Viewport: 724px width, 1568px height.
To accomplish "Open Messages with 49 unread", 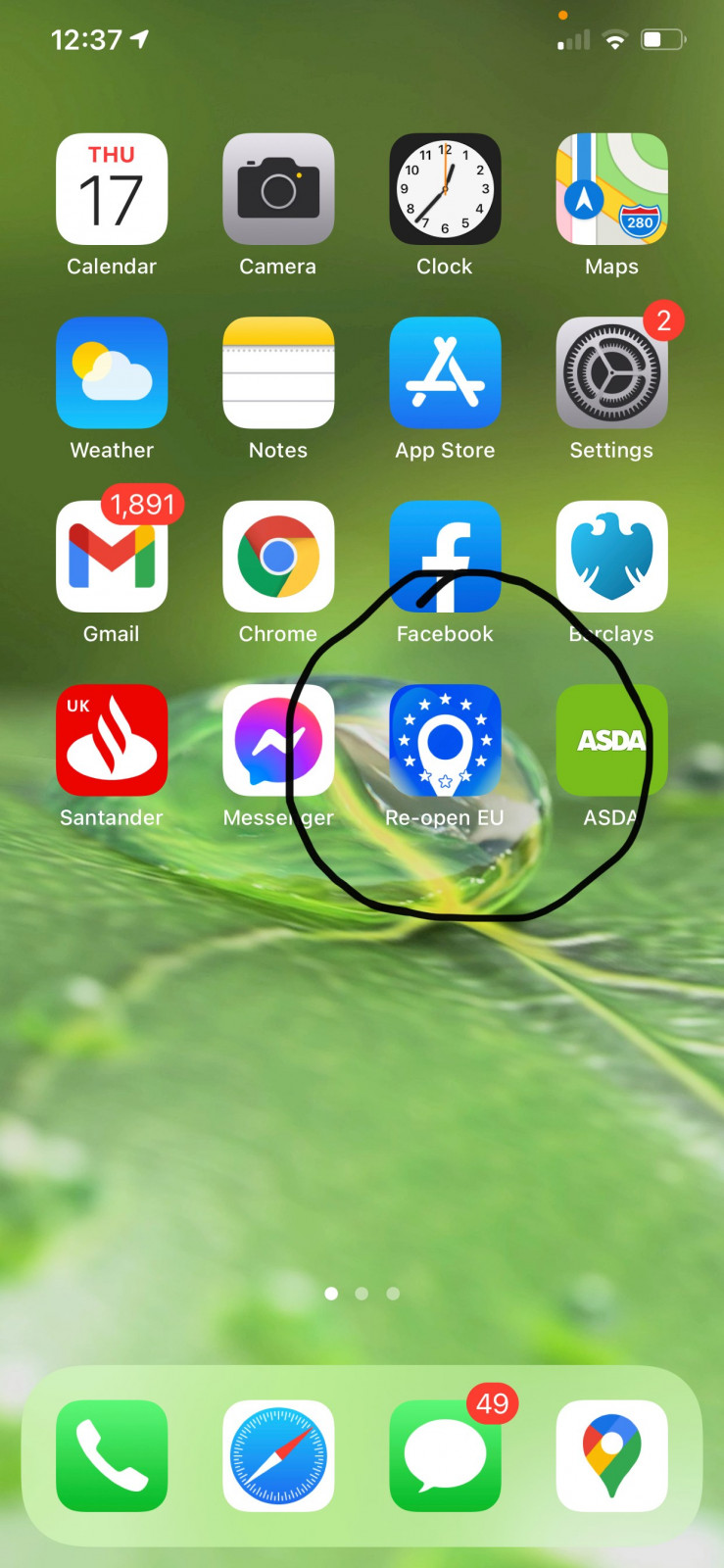I will [x=445, y=1455].
